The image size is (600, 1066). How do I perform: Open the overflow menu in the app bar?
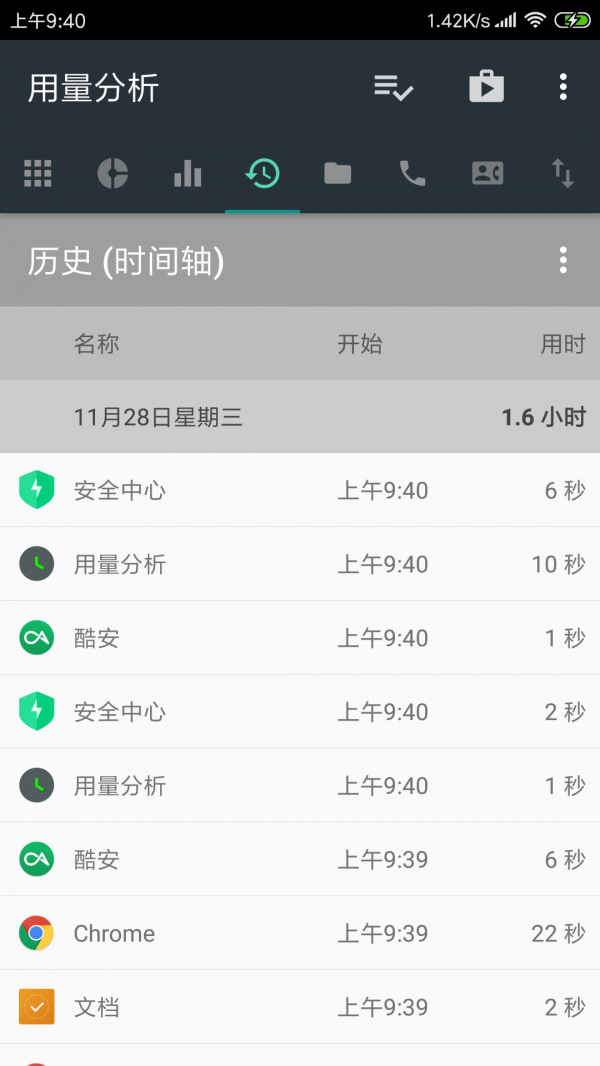[563, 87]
